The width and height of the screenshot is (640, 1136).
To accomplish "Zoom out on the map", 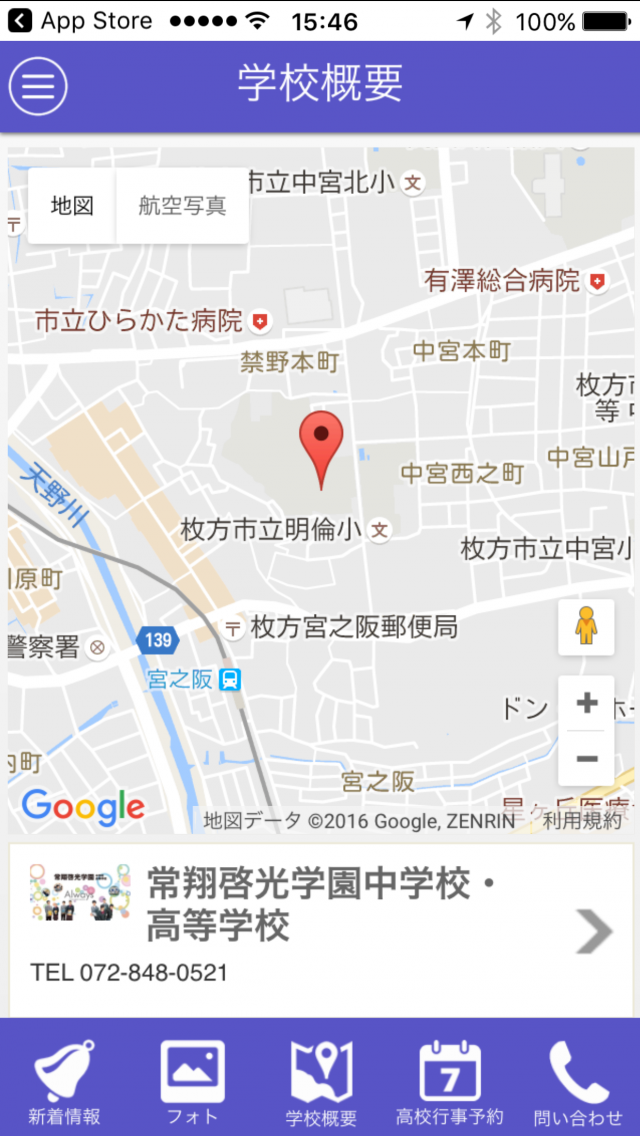I will (x=587, y=759).
